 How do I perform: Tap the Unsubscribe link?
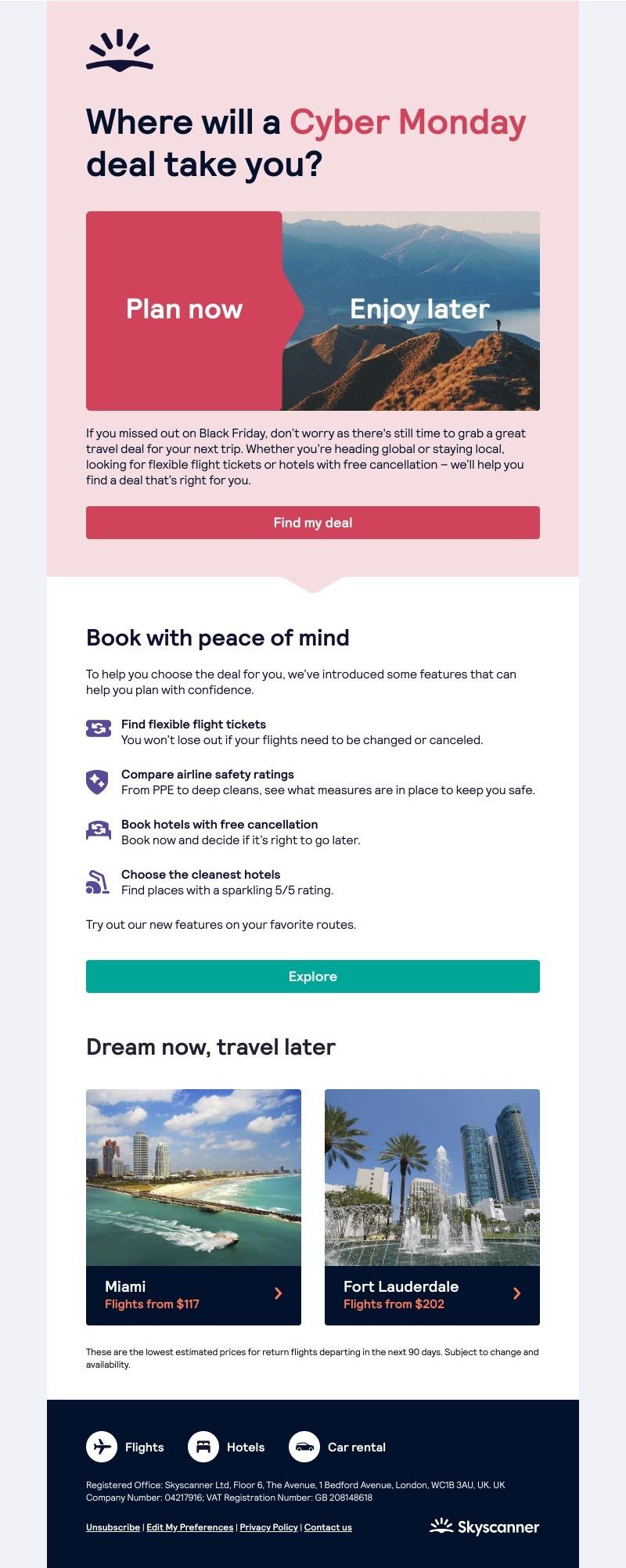[x=113, y=1527]
